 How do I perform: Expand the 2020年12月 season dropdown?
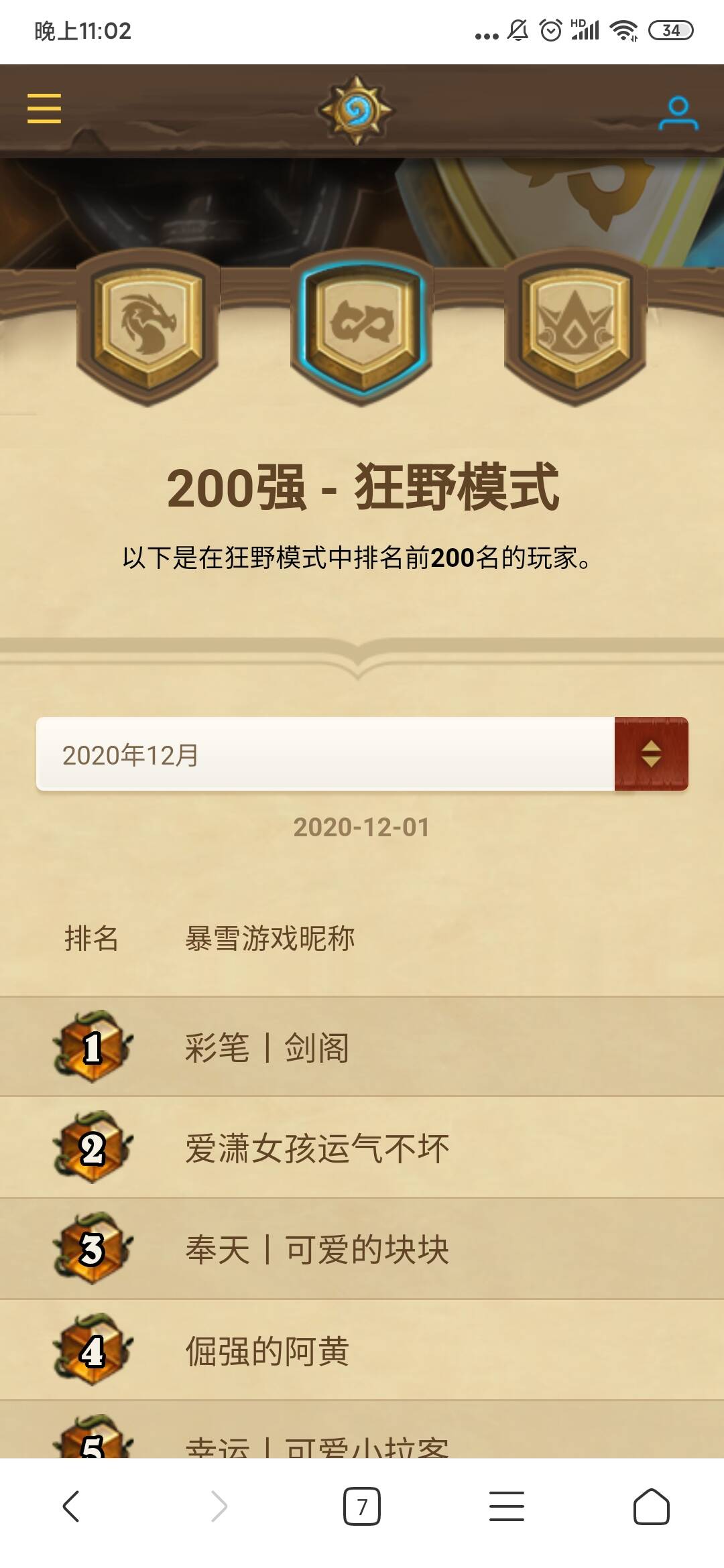[x=650, y=754]
